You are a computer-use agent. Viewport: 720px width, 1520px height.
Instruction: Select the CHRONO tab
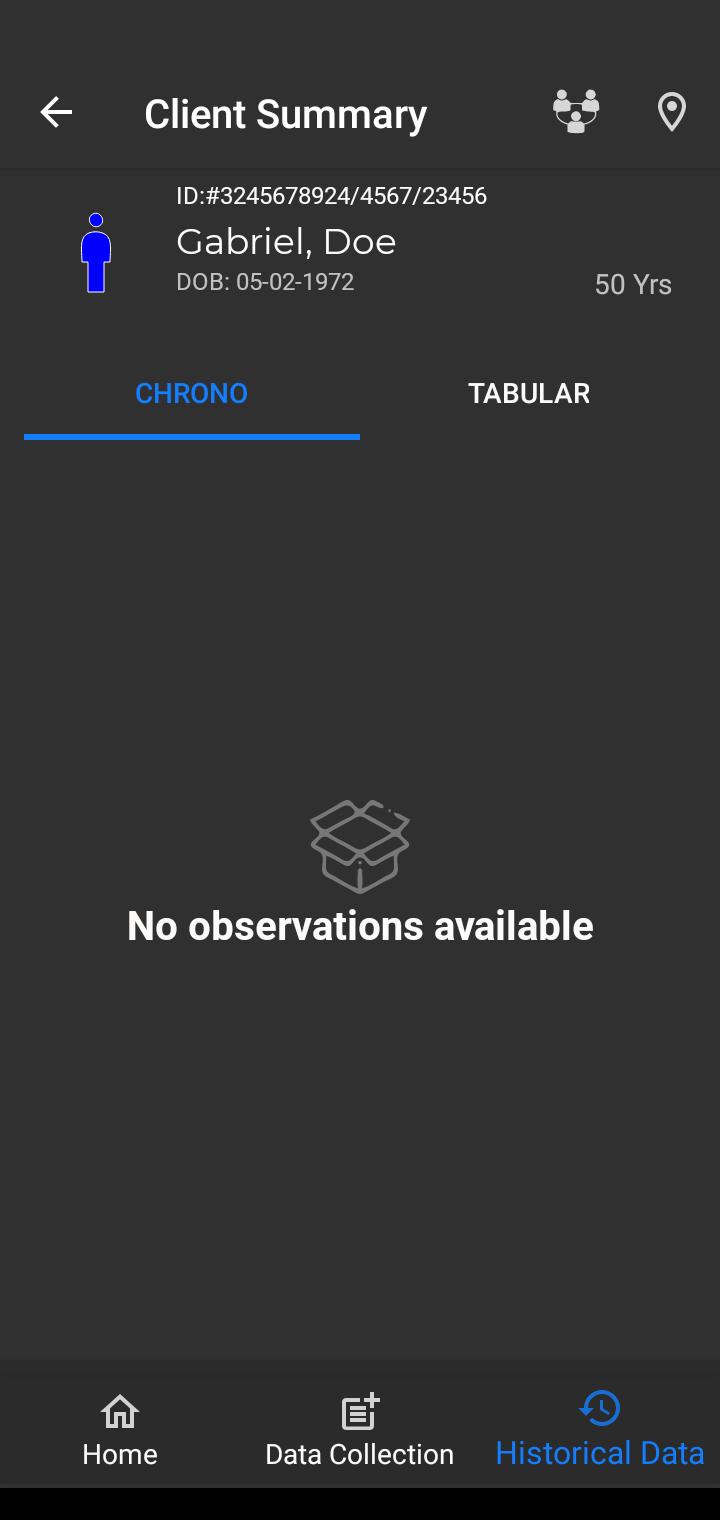192,394
